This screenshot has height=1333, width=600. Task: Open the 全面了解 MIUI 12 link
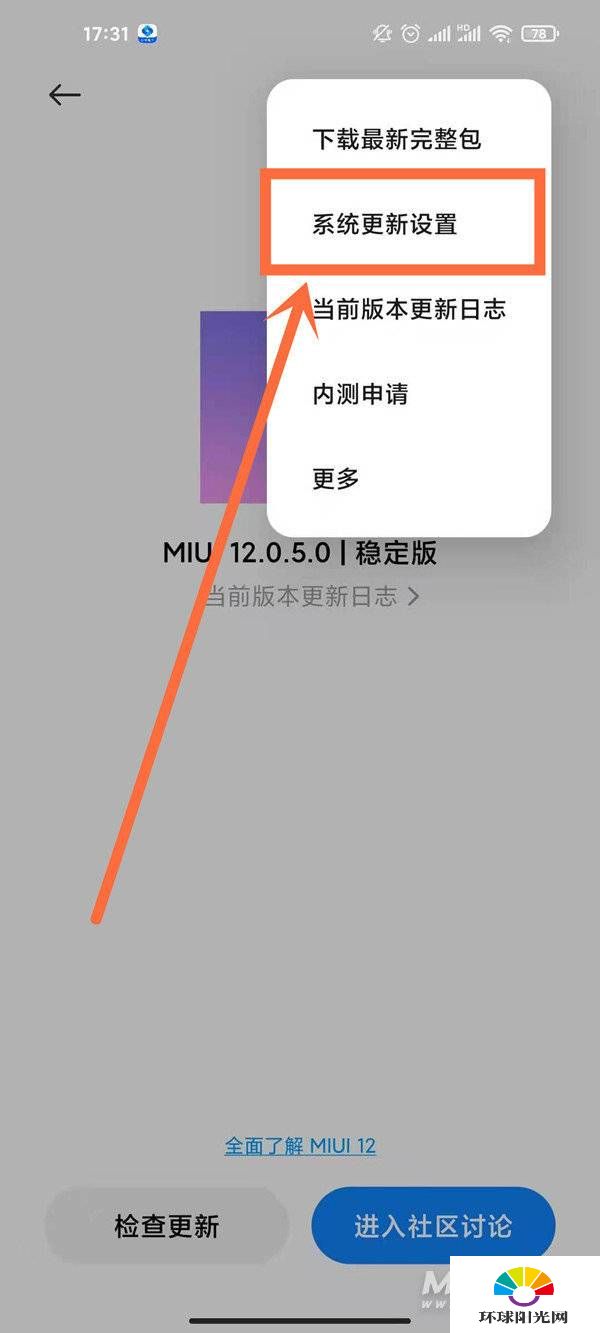[300, 1146]
